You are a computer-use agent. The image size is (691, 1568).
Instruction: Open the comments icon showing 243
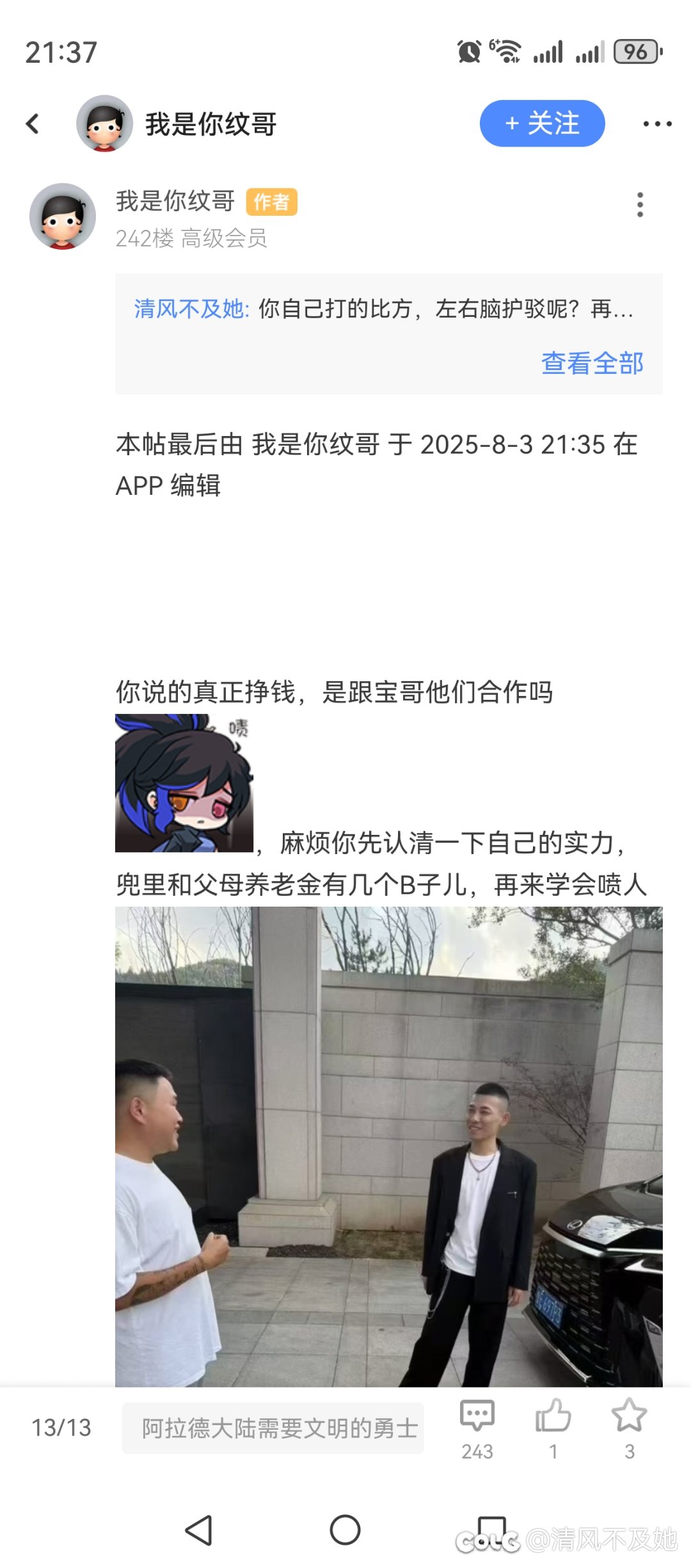(x=477, y=1428)
